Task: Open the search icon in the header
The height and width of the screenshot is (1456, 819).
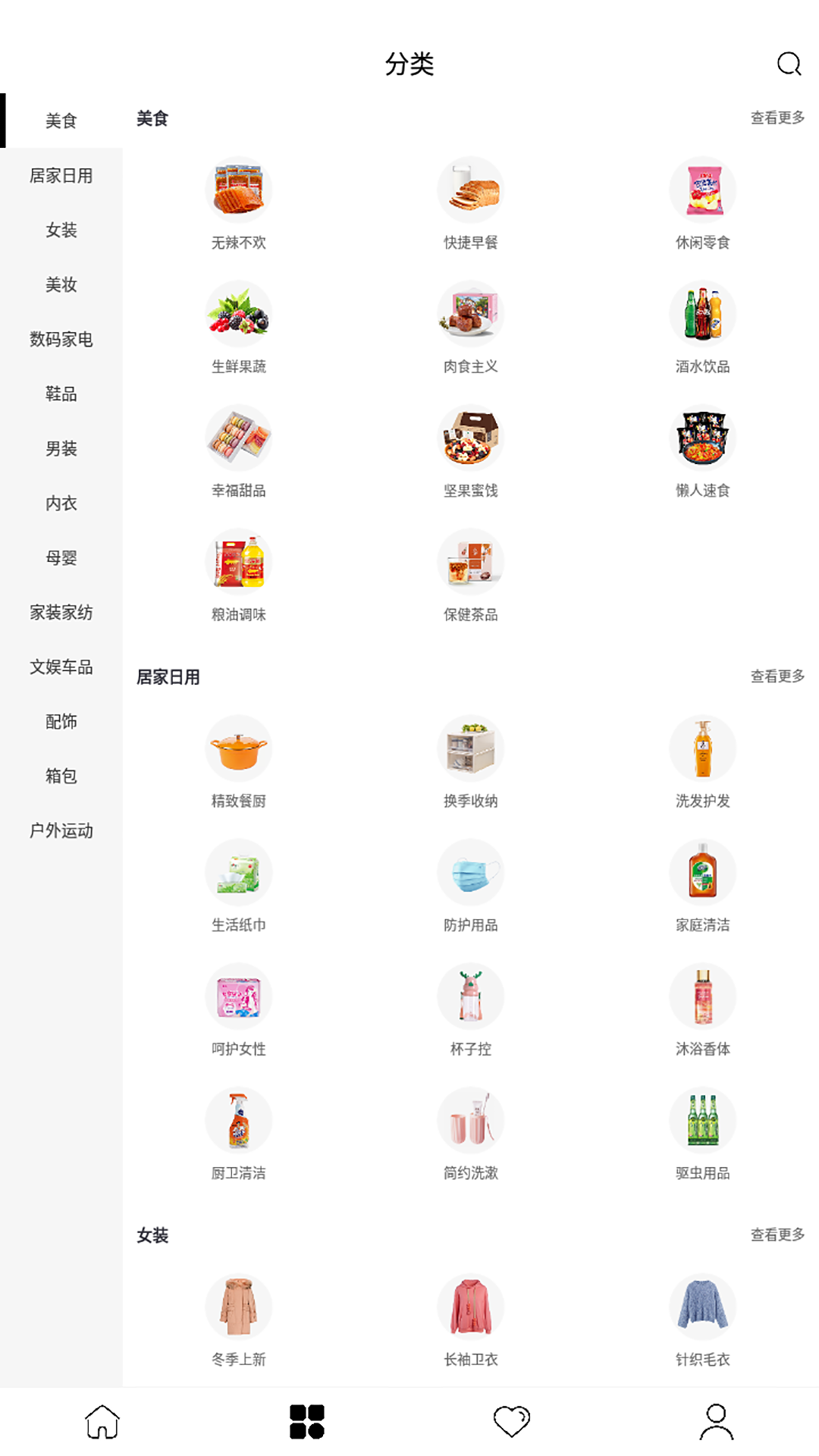Action: point(789,64)
